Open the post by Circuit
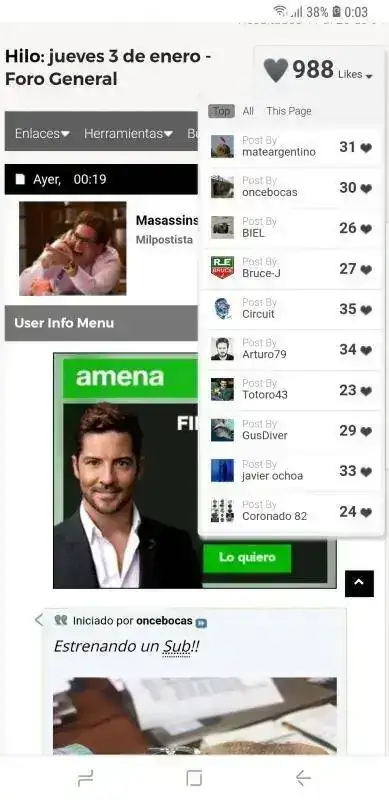Viewport: 389px width, 800px height. coord(290,309)
